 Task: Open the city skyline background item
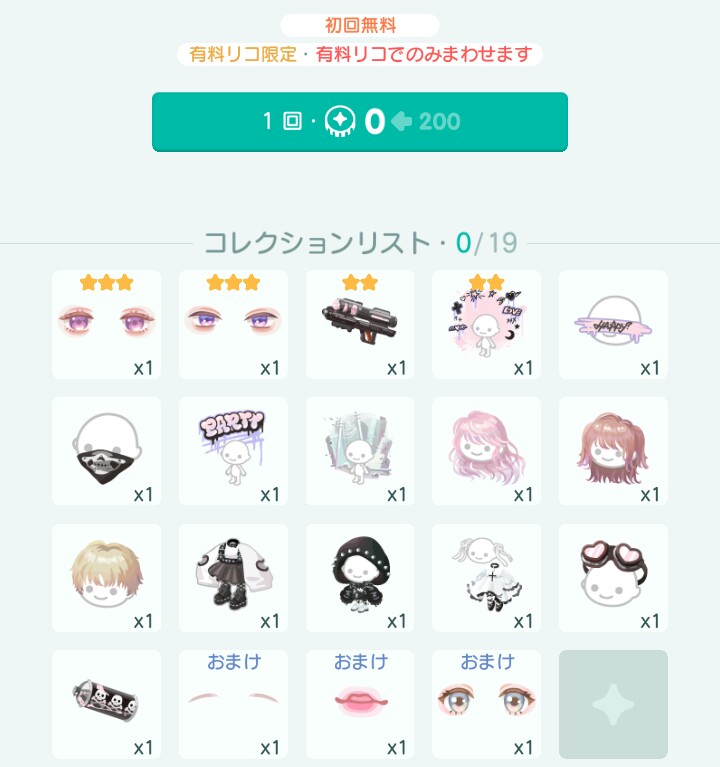click(360, 451)
